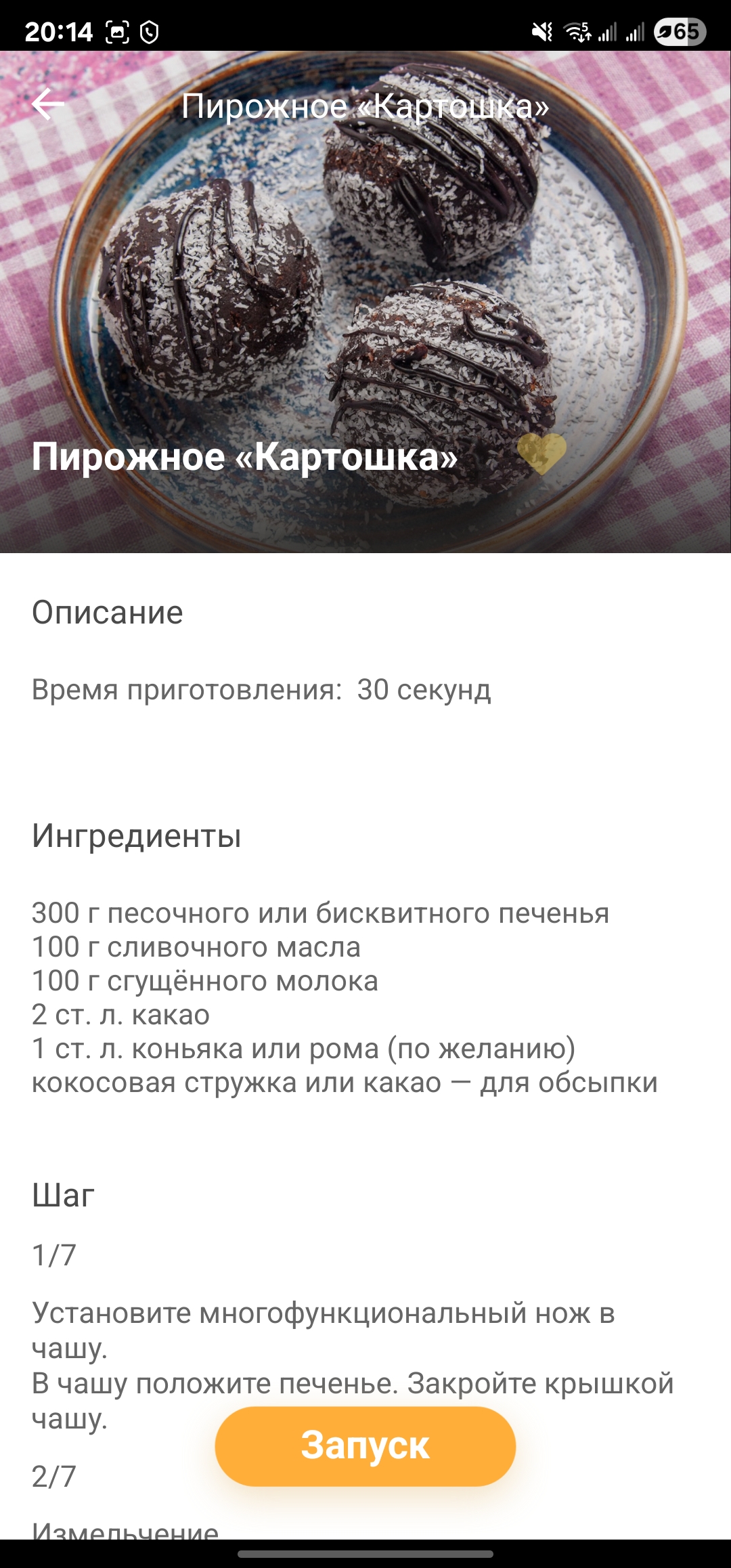Go back using the top-left arrow
The height and width of the screenshot is (1568, 731).
48,104
